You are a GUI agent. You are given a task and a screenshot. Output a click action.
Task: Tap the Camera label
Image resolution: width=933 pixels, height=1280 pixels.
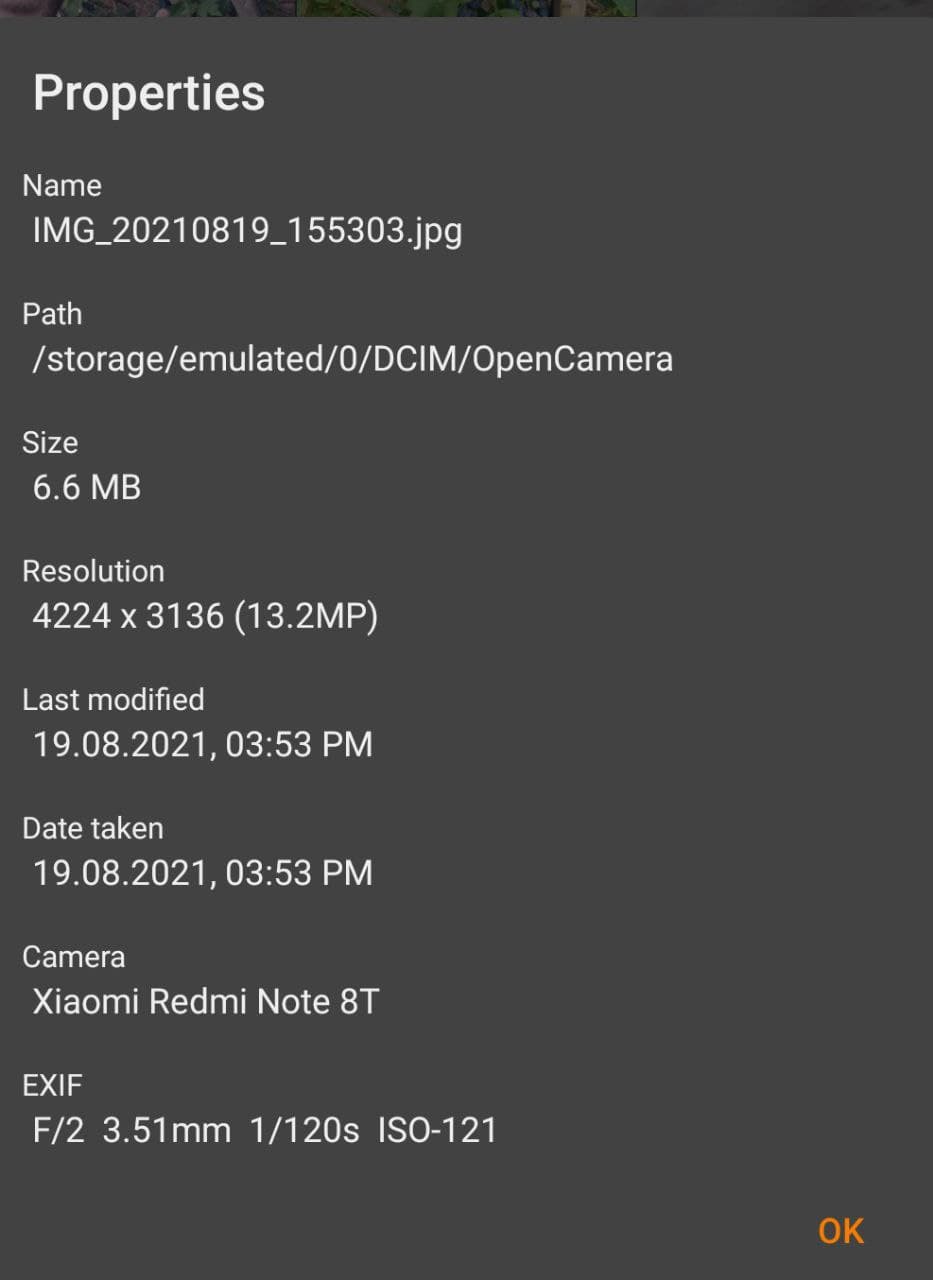73,956
